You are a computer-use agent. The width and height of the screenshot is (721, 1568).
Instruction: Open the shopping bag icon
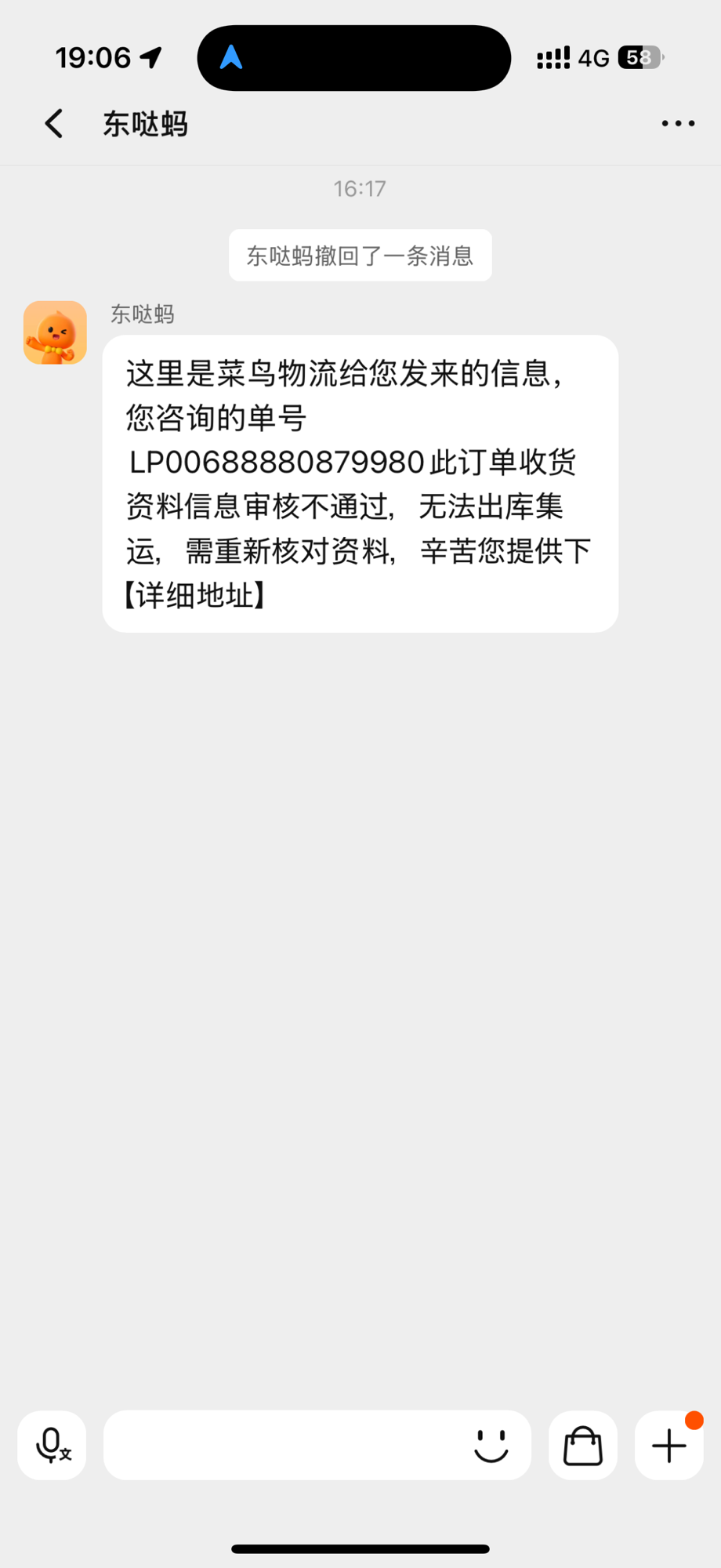583,1445
